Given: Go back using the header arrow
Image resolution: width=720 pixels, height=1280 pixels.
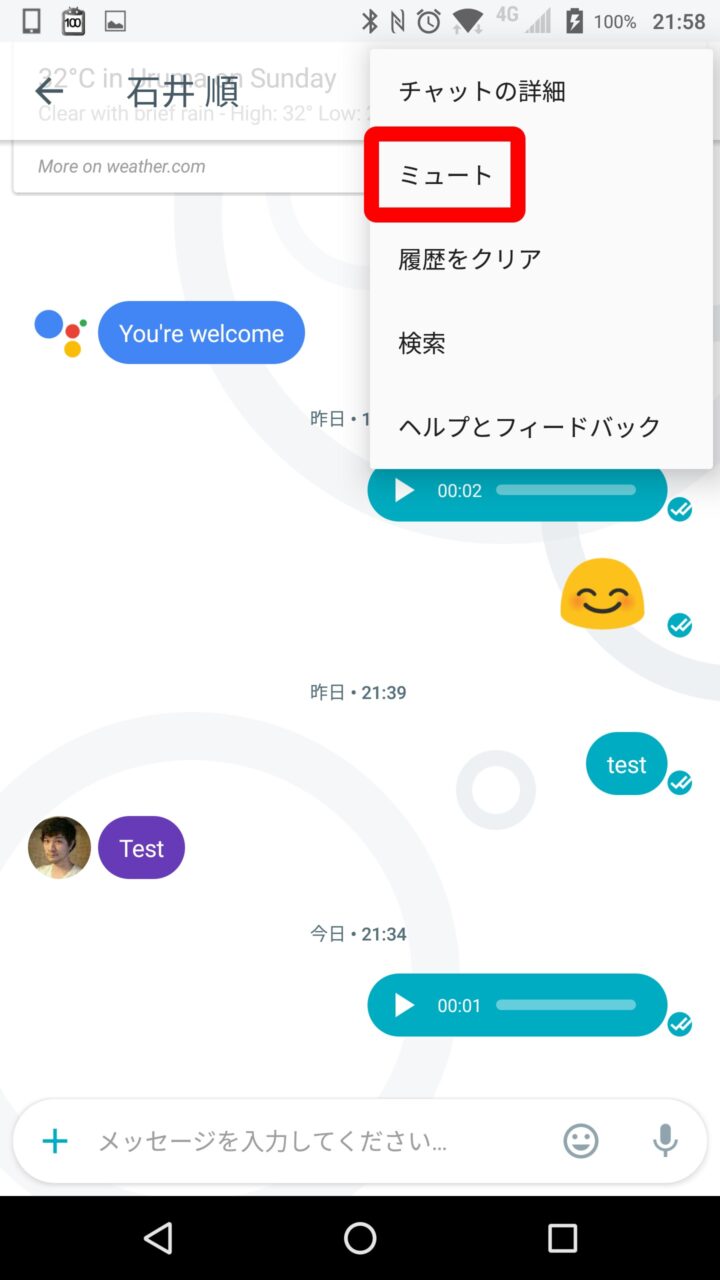Looking at the screenshot, I should [x=48, y=91].
